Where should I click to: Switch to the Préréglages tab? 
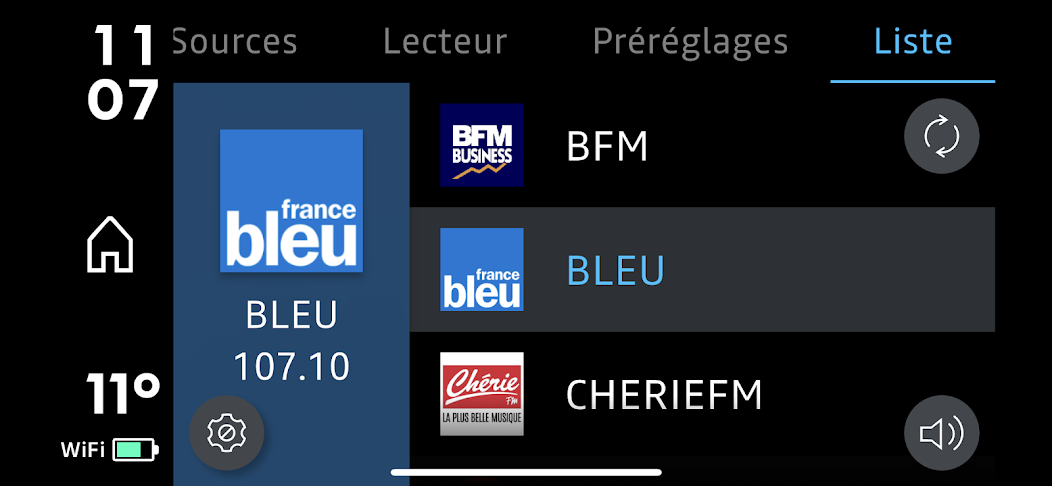point(690,42)
